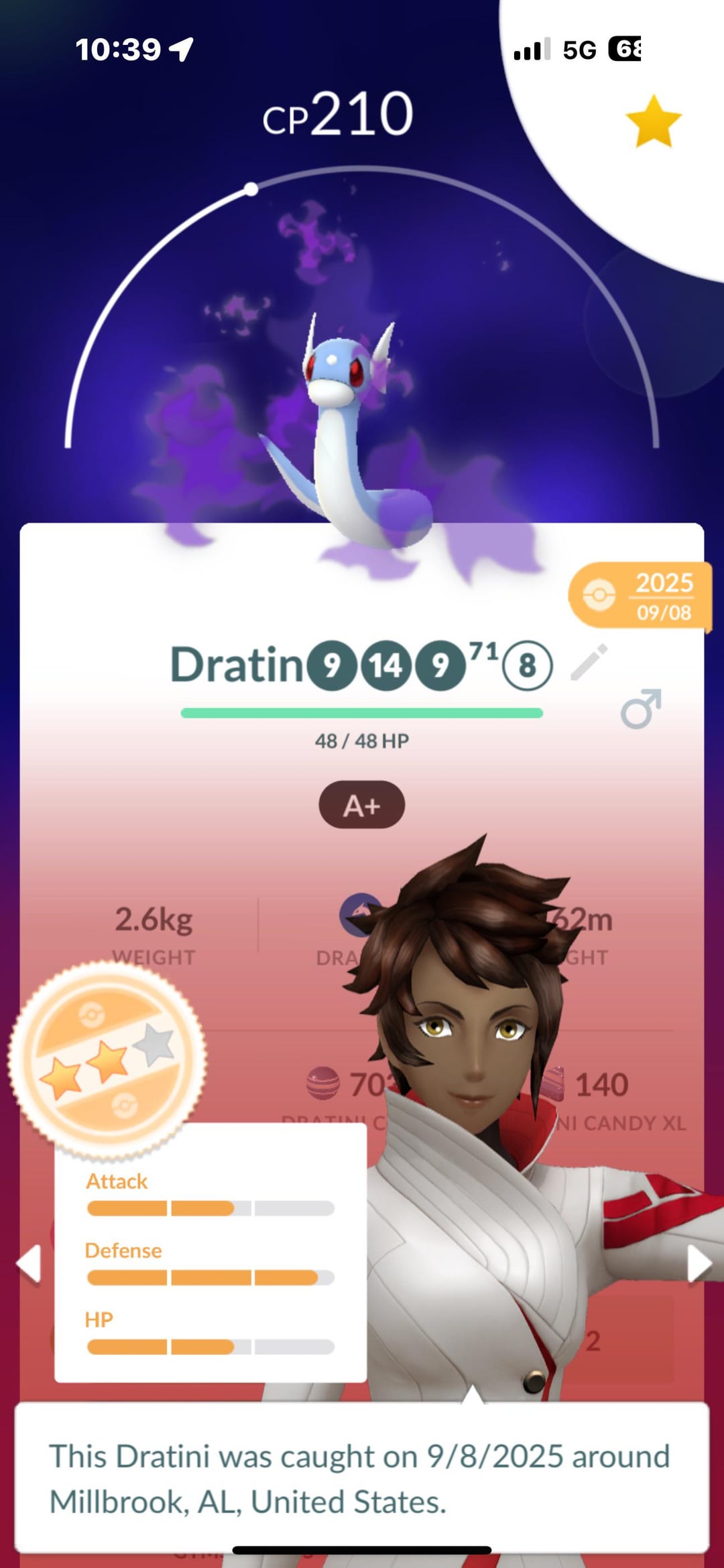
Task: Dismiss the appraisal dialog about Millbrook, AL
Action: coord(362,1477)
